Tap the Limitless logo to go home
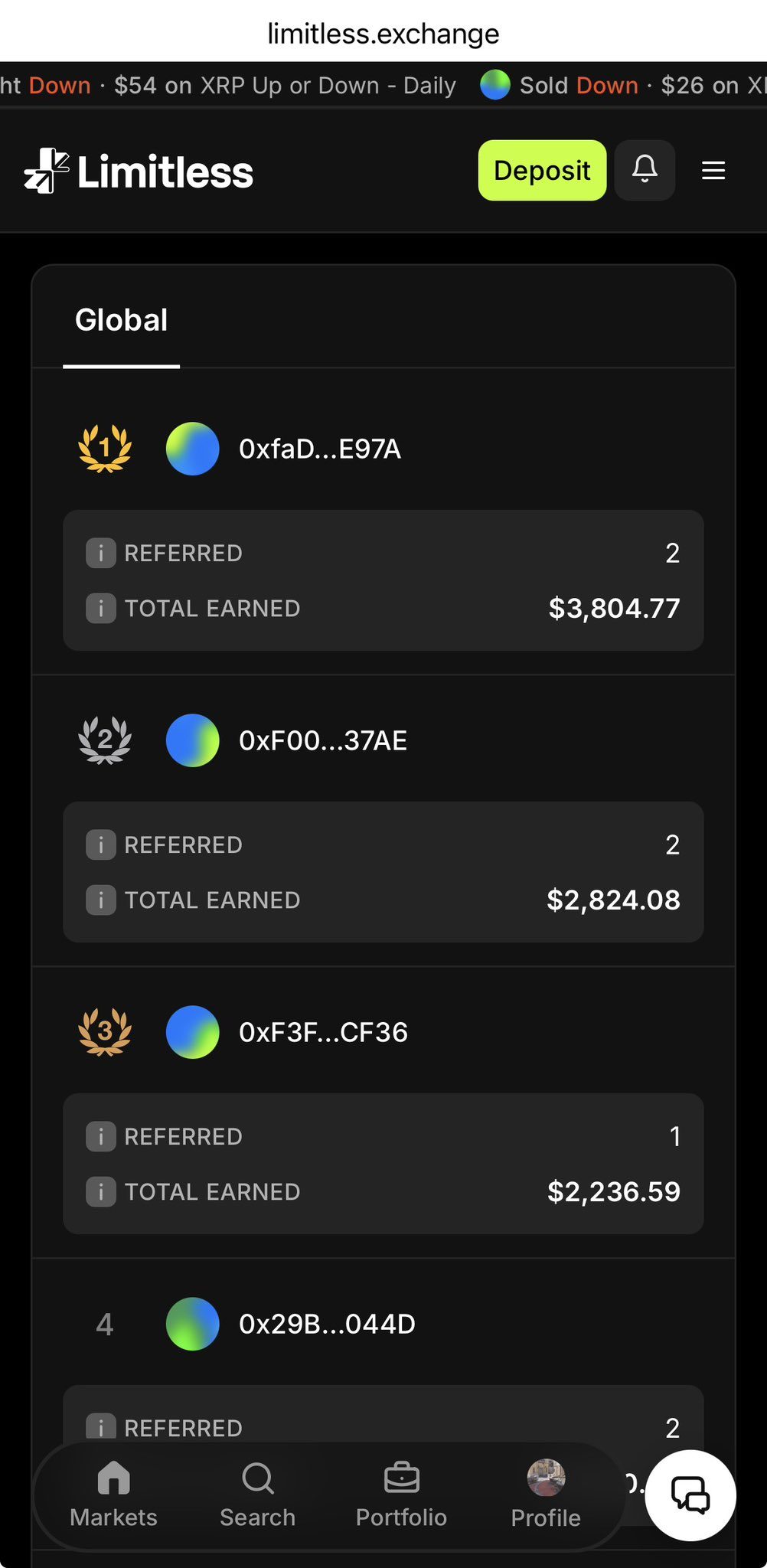Screen dimensions: 767x1568 [139, 171]
